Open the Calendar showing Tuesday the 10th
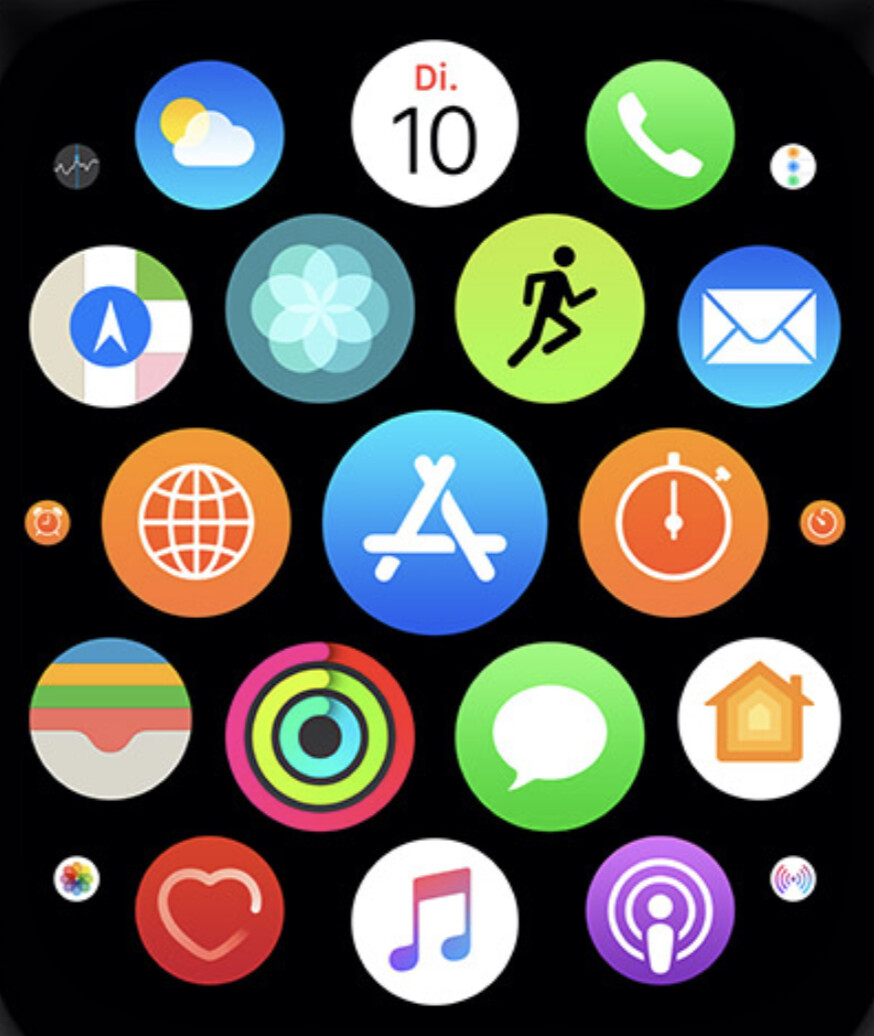 (x=434, y=122)
